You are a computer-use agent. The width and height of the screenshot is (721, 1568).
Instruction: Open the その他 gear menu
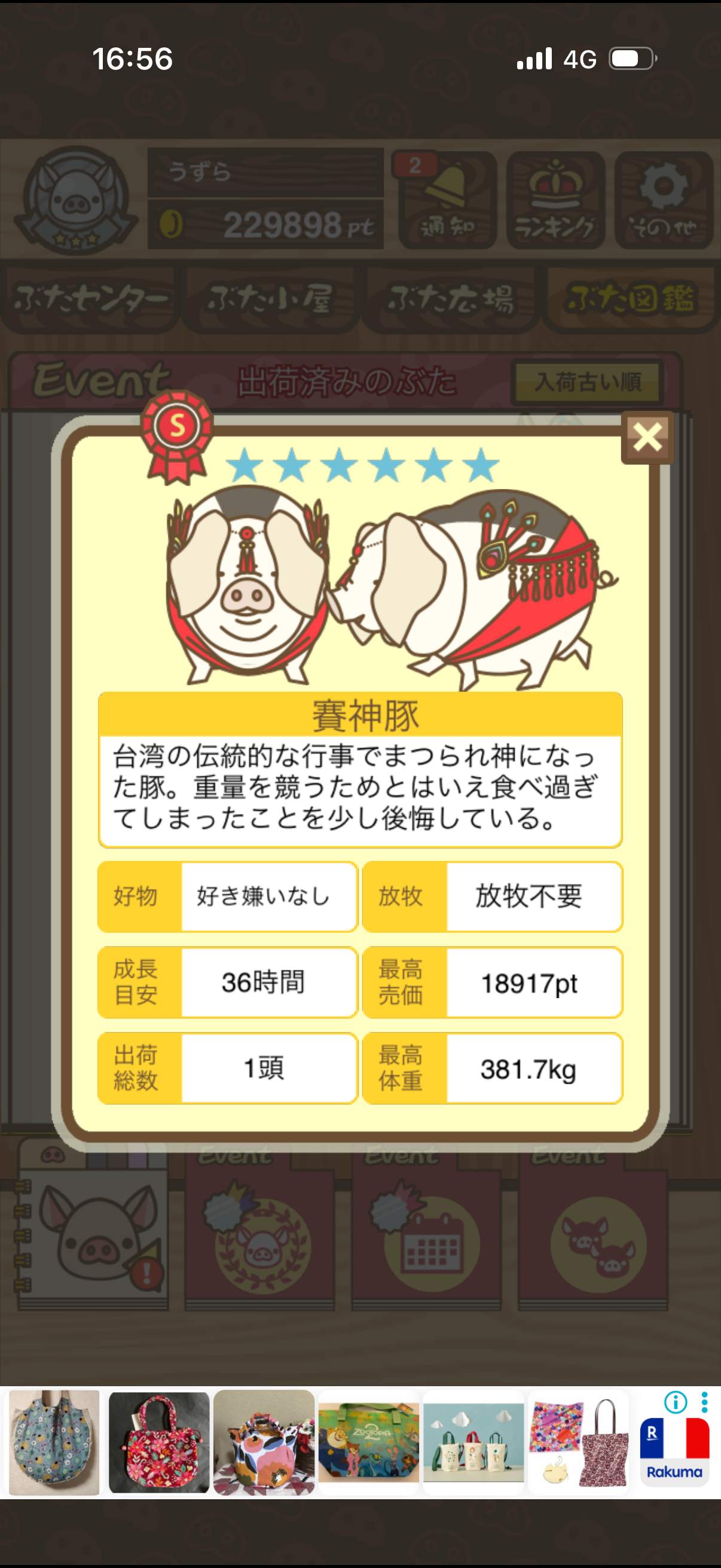(x=663, y=200)
